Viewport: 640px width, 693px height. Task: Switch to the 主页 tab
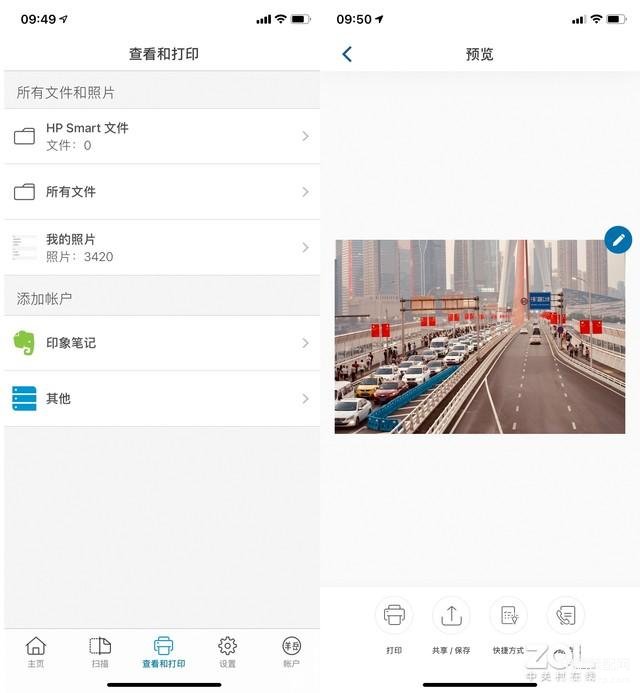coord(35,651)
